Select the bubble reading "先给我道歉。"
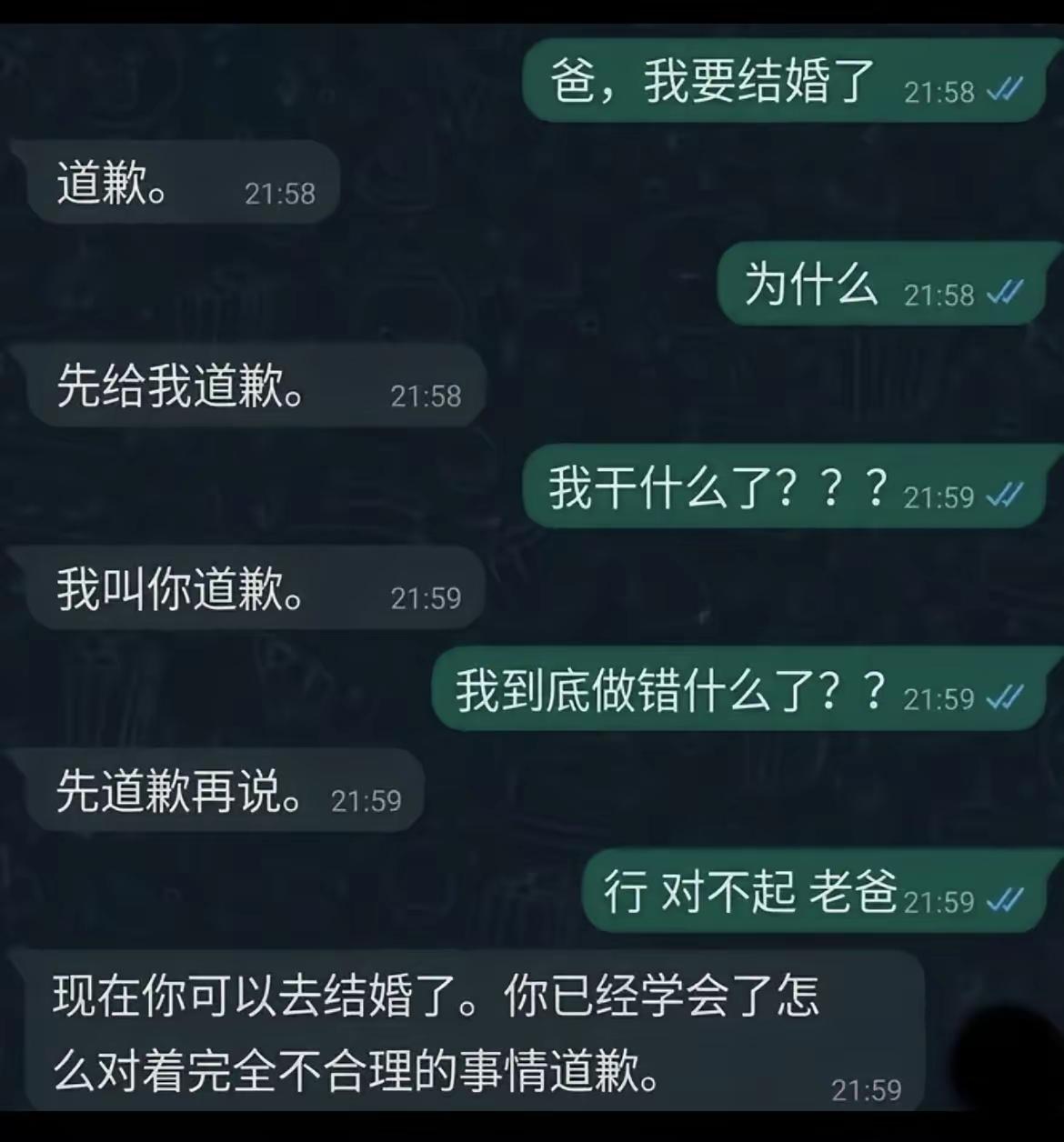This screenshot has width=1064, height=1142. click(255, 386)
